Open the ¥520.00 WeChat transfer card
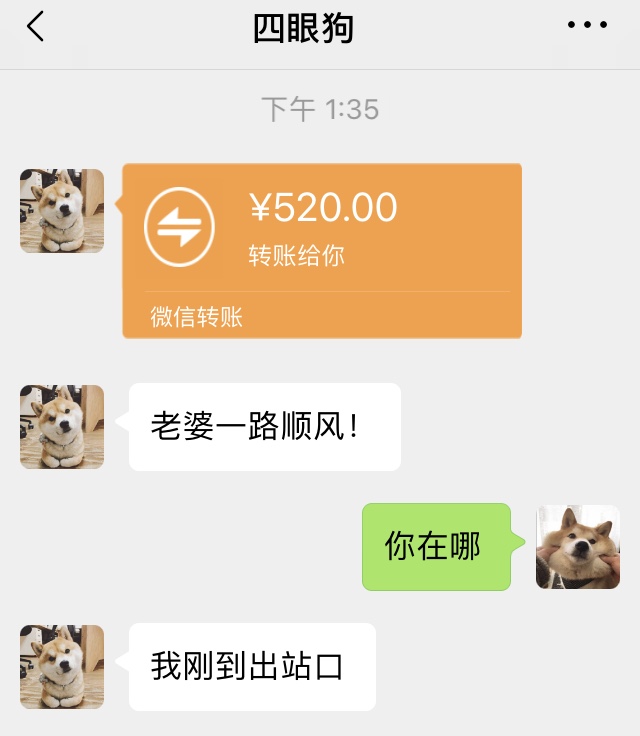The width and height of the screenshot is (640, 736). 322,250
